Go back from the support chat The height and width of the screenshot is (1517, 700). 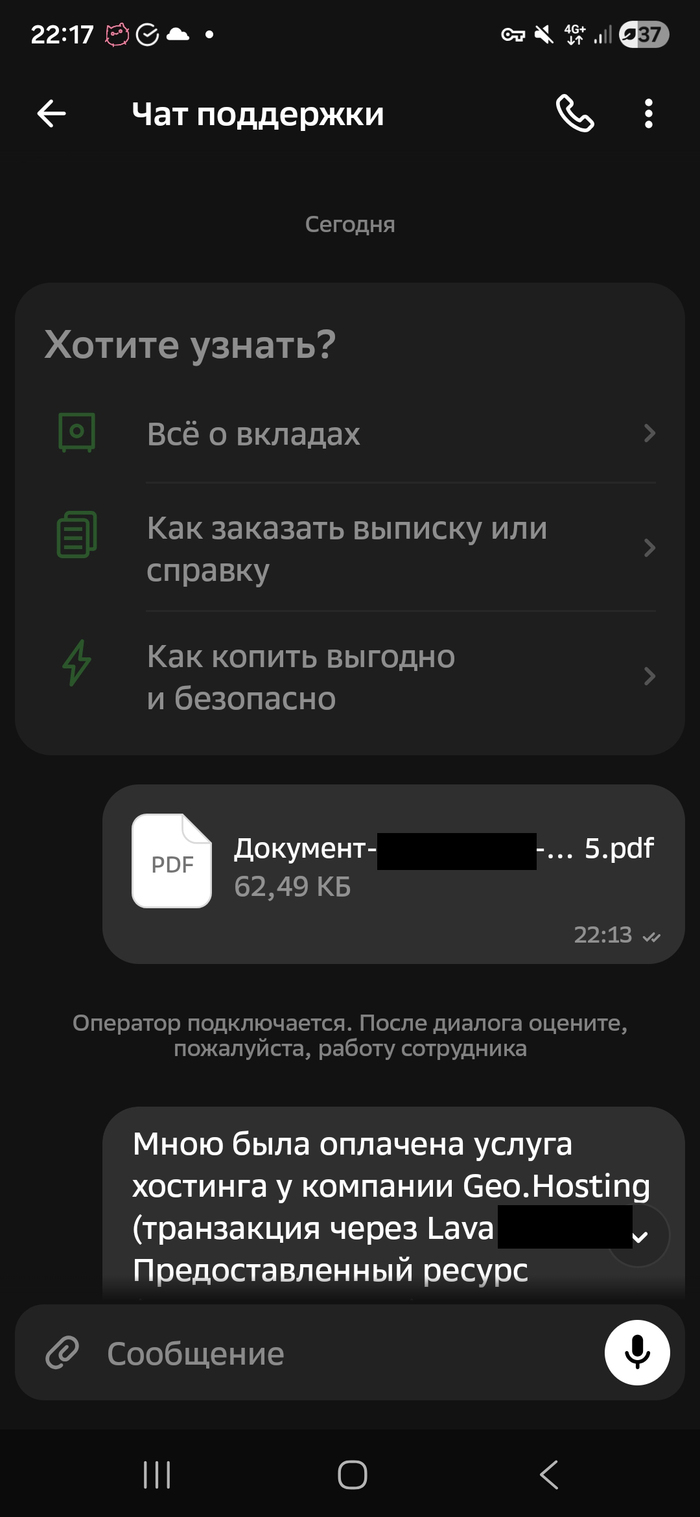click(51, 114)
